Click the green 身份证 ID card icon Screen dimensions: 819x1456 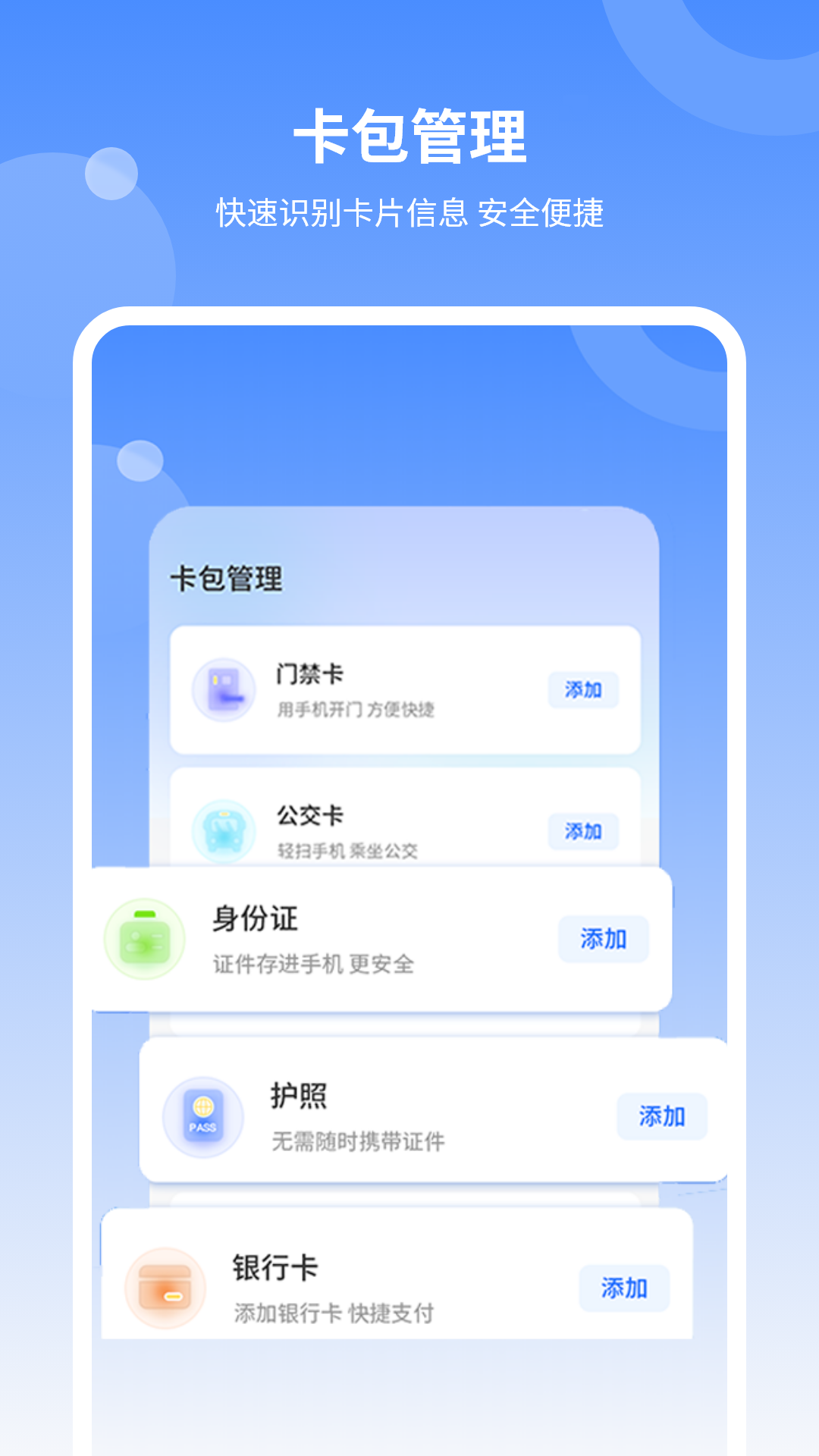tap(144, 939)
